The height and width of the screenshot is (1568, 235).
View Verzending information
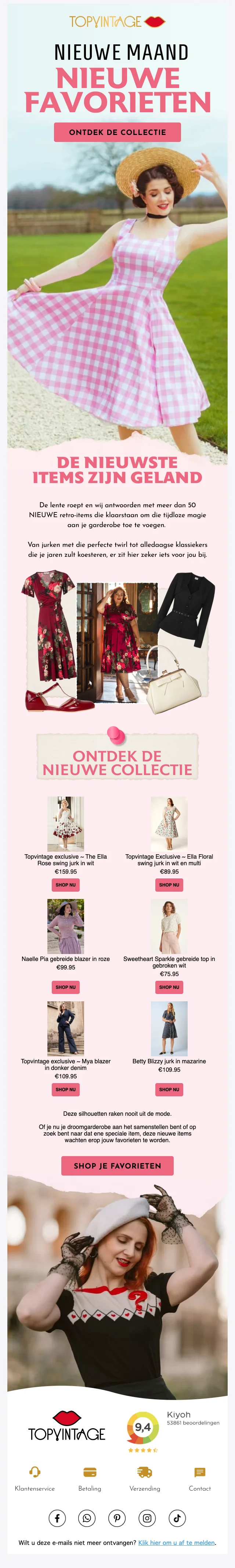pyautogui.click(x=145, y=1479)
